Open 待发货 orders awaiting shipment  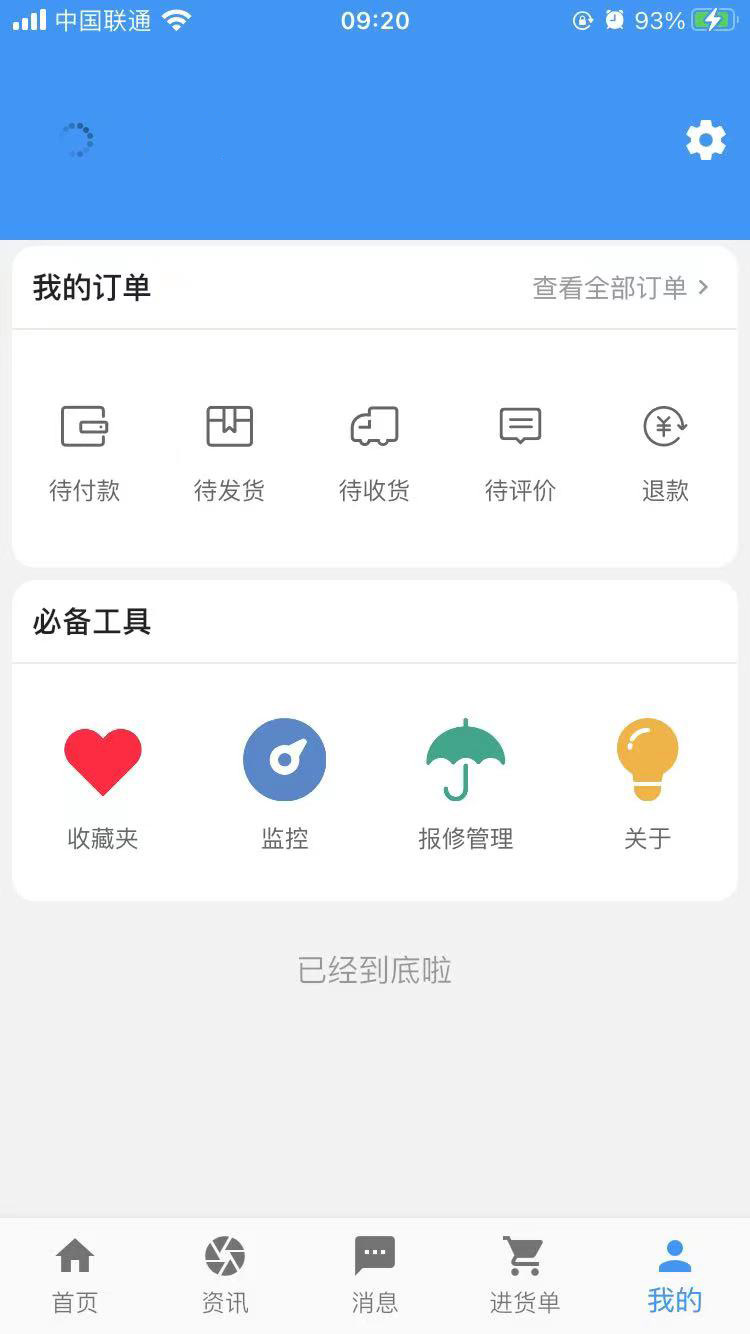coord(229,452)
